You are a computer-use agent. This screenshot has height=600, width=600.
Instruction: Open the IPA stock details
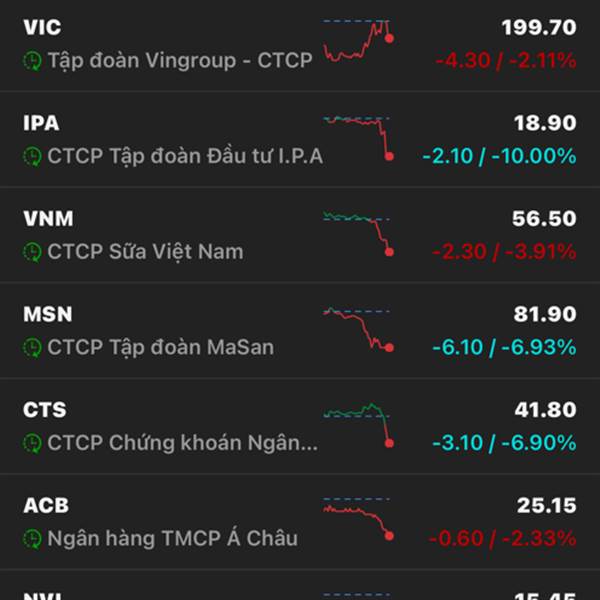pos(170,140)
